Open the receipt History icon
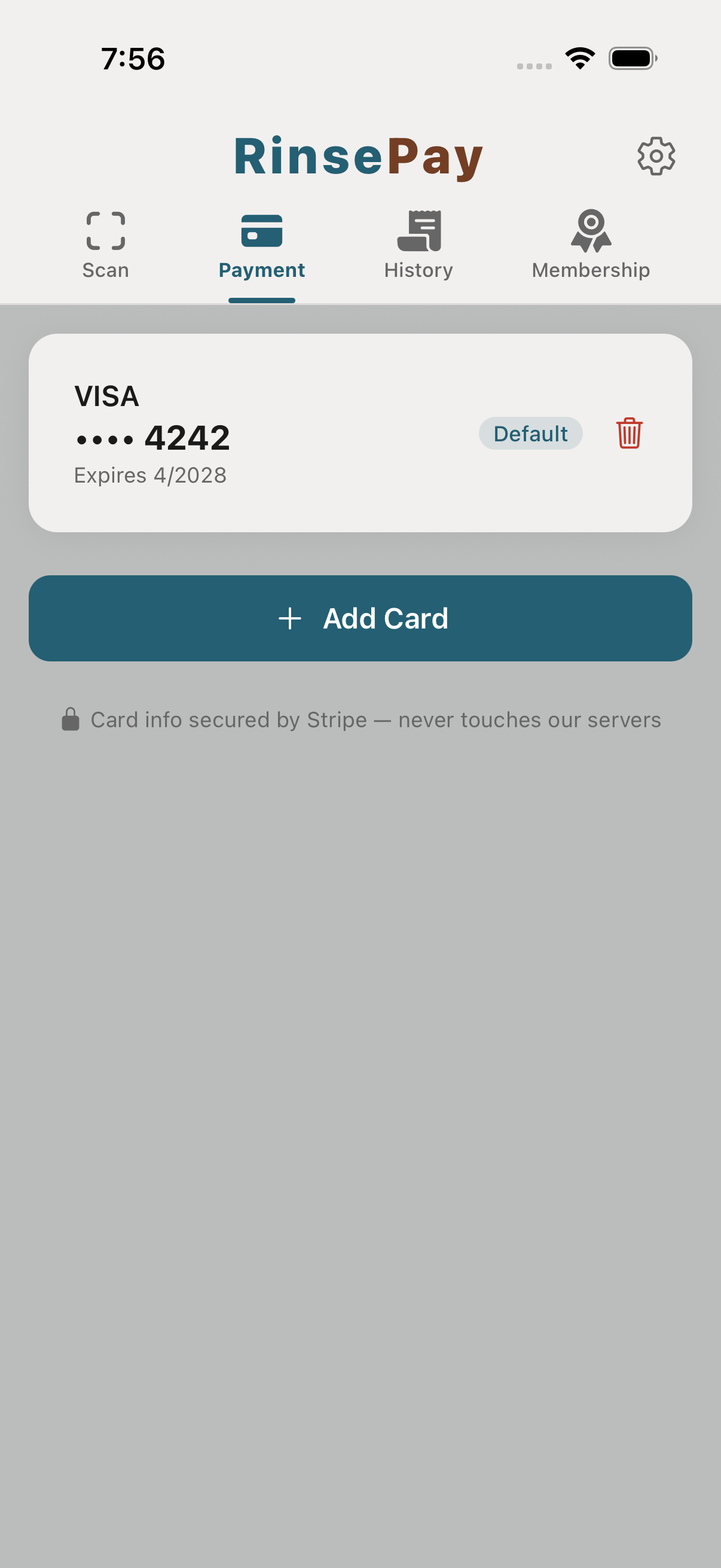The height and width of the screenshot is (1568, 721). tap(418, 230)
